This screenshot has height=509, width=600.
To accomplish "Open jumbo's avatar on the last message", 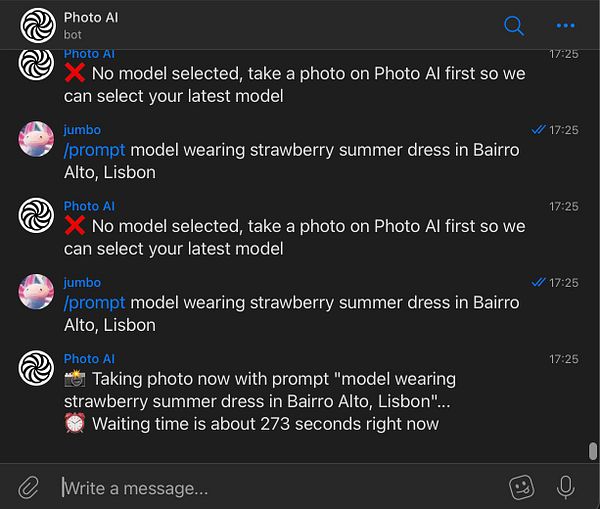I will [36, 292].
